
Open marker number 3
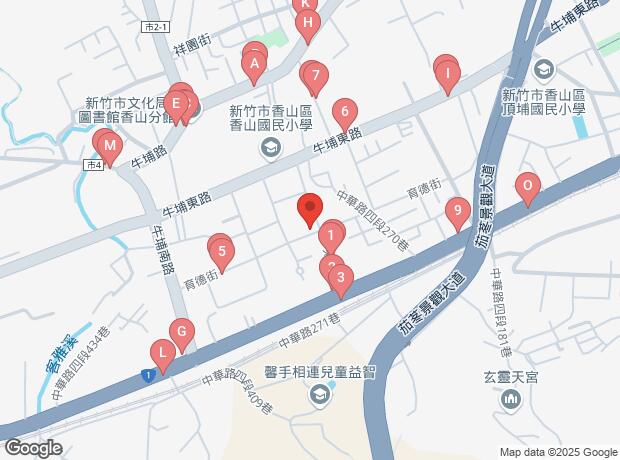click(341, 277)
